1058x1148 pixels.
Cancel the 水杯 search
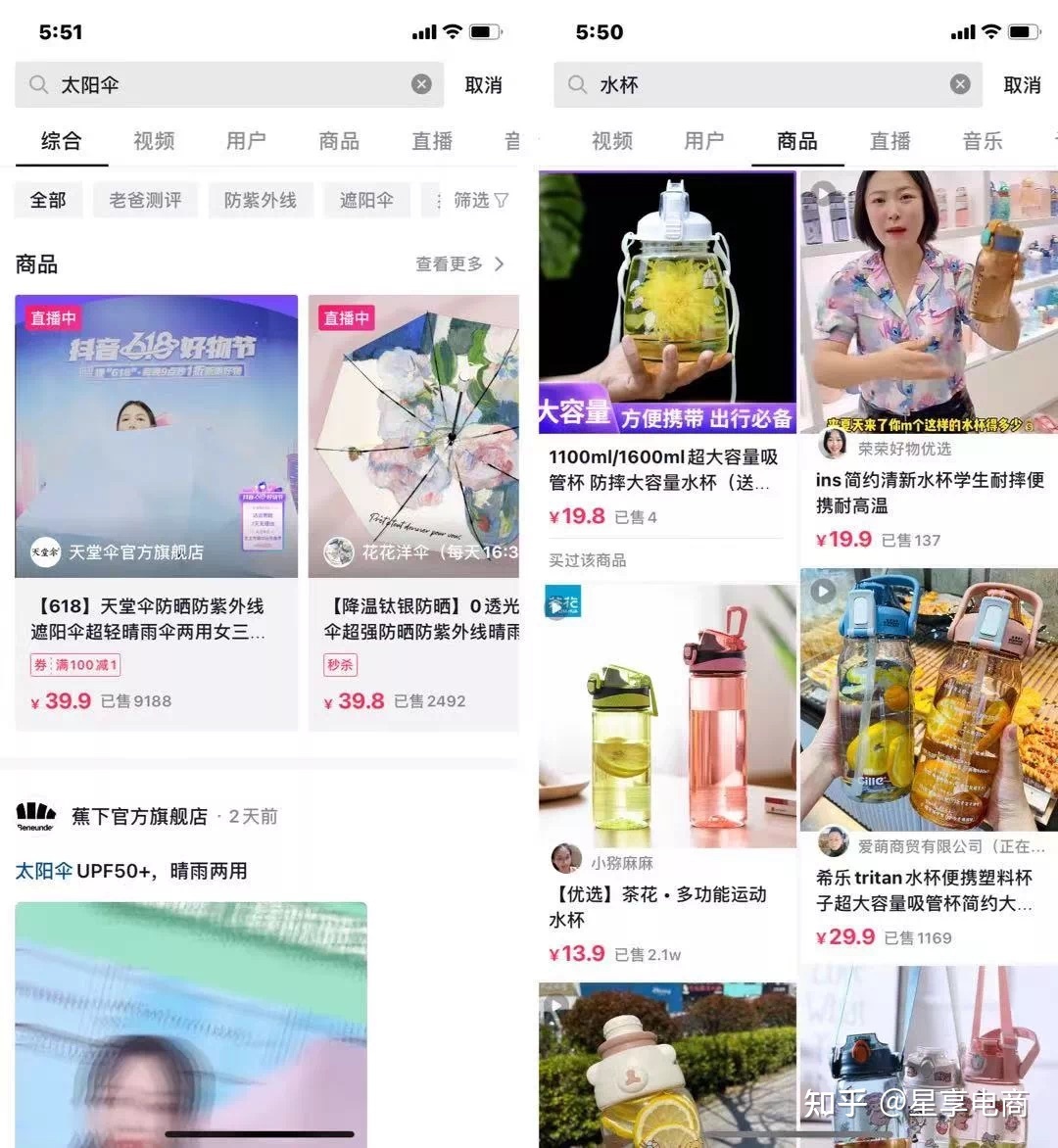1022,85
